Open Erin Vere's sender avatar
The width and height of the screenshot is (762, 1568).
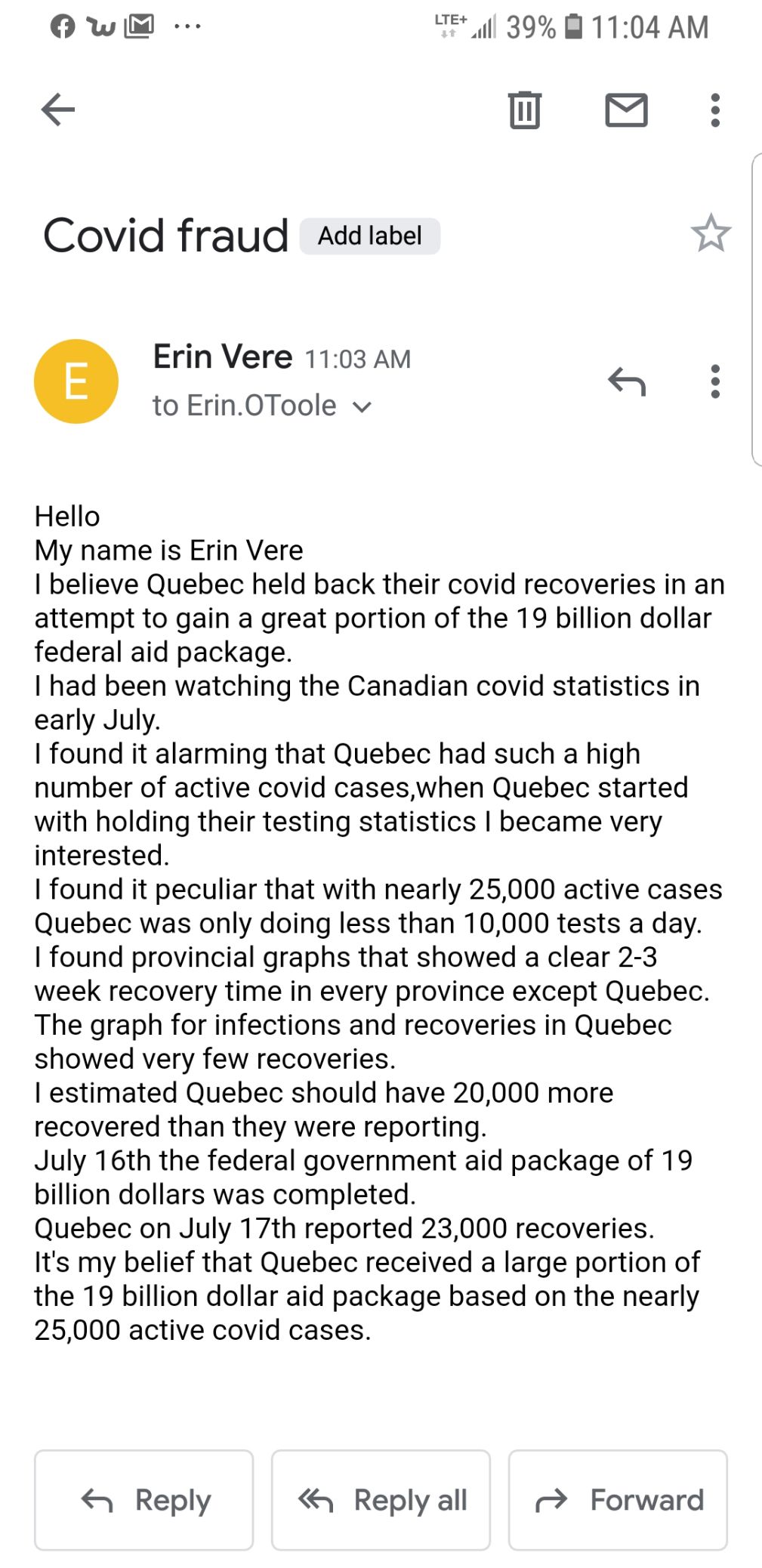pos(76,381)
